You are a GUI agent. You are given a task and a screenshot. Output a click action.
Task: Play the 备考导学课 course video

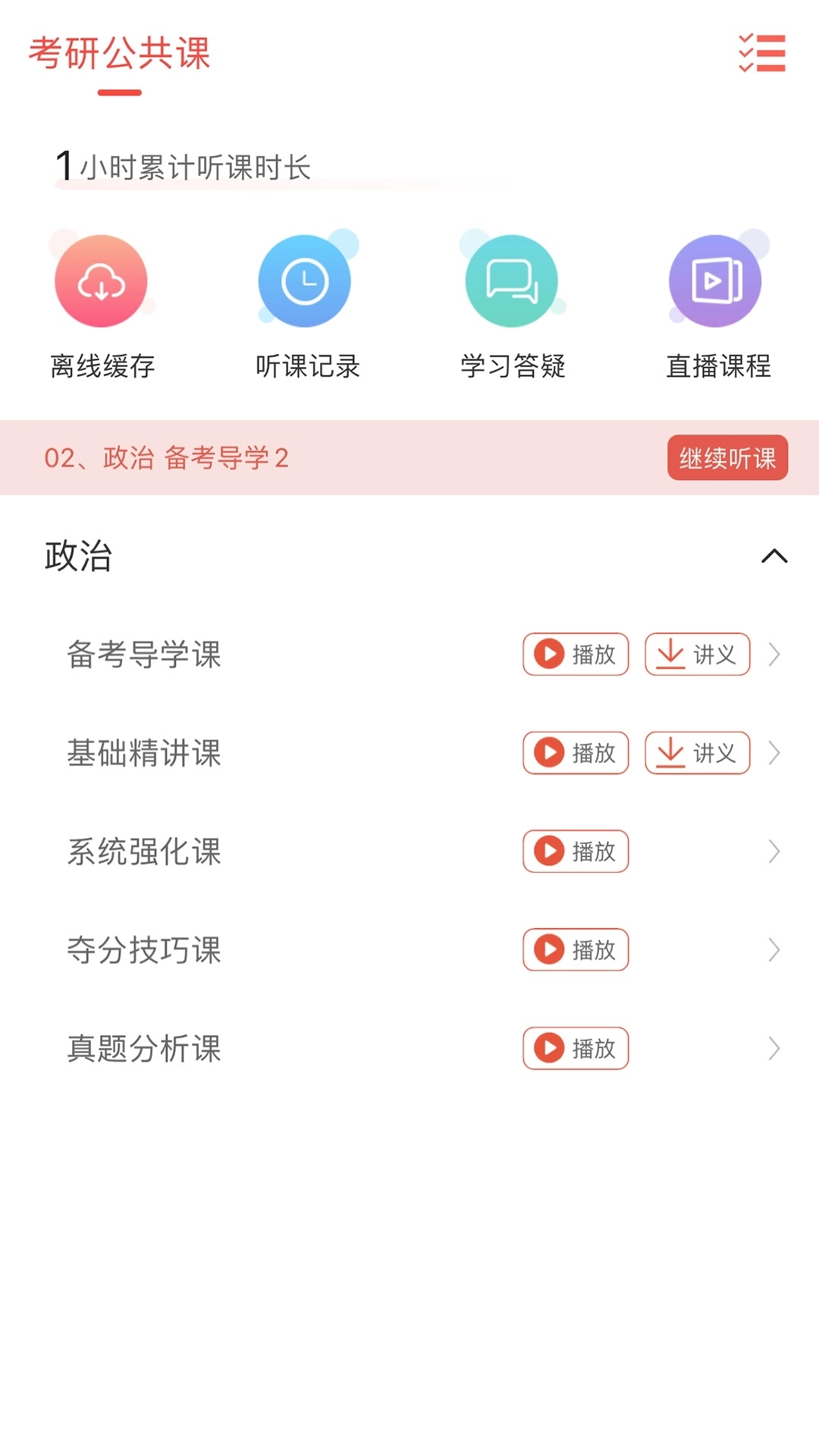pos(575,654)
